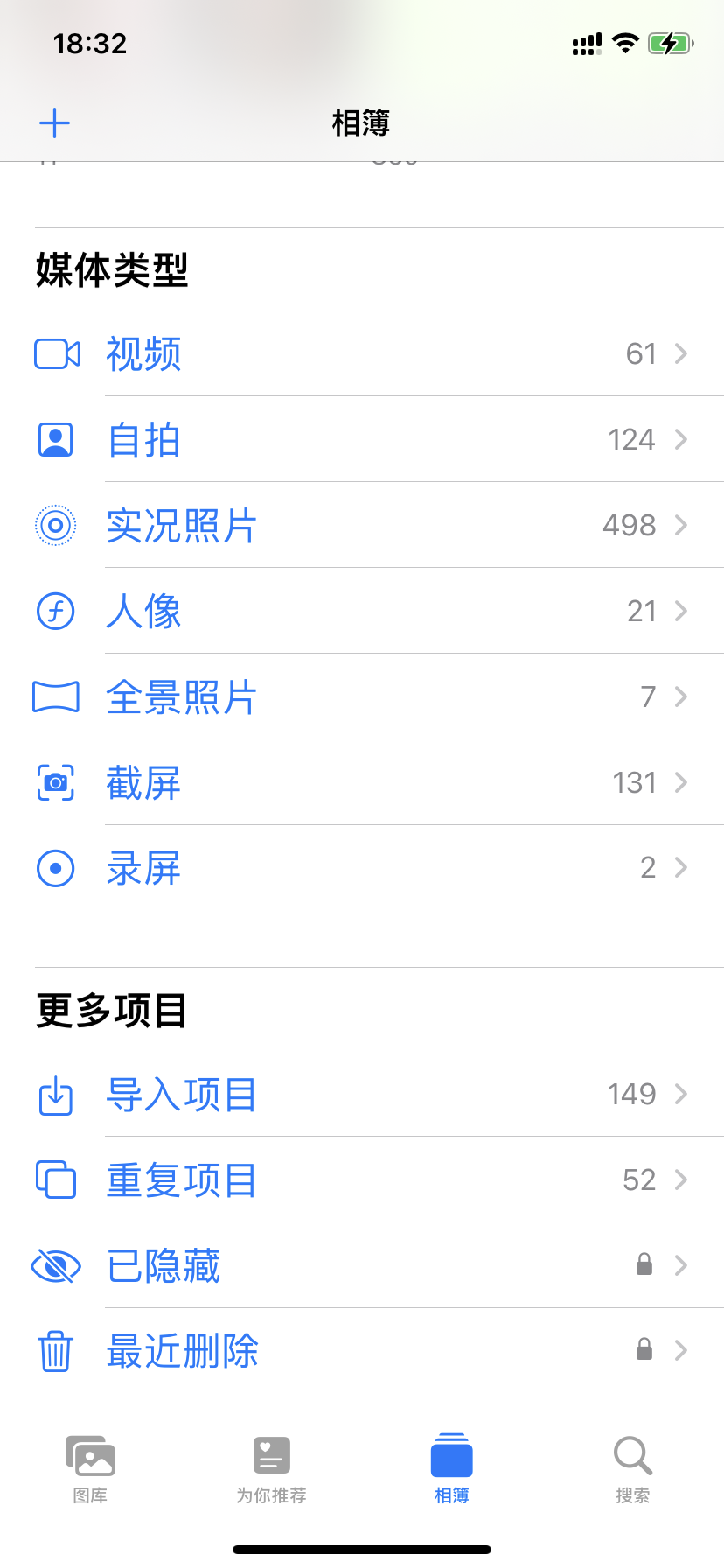Tap the 截屏 screenshot frame icon
The height and width of the screenshot is (1568, 724).
56,782
